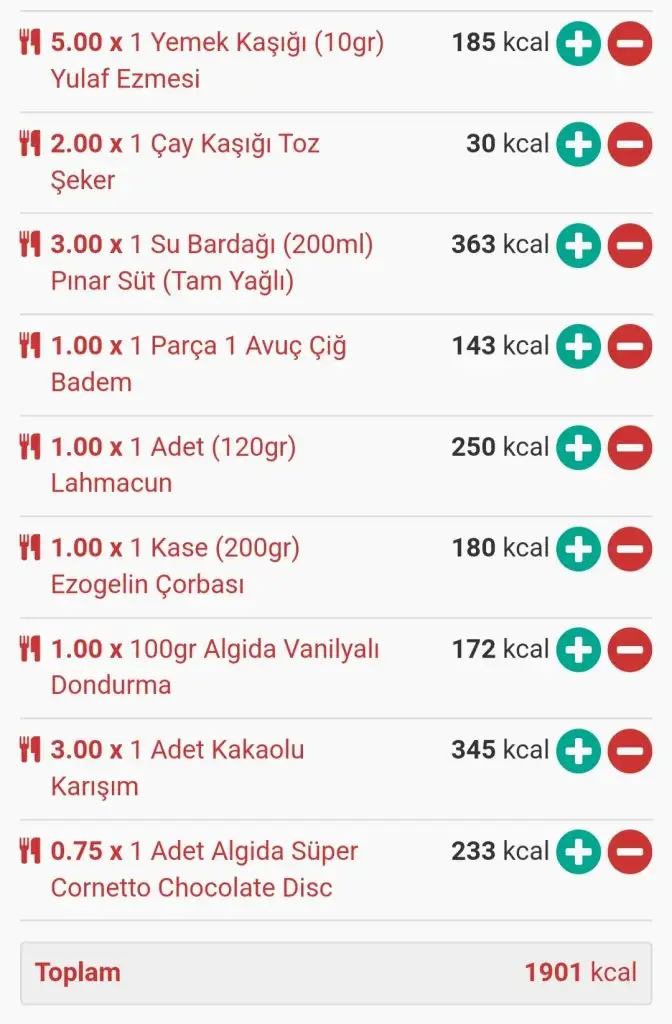Increase Ezogelin Çorbası serving
The width and height of the screenshot is (672, 1024).
coord(578,549)
